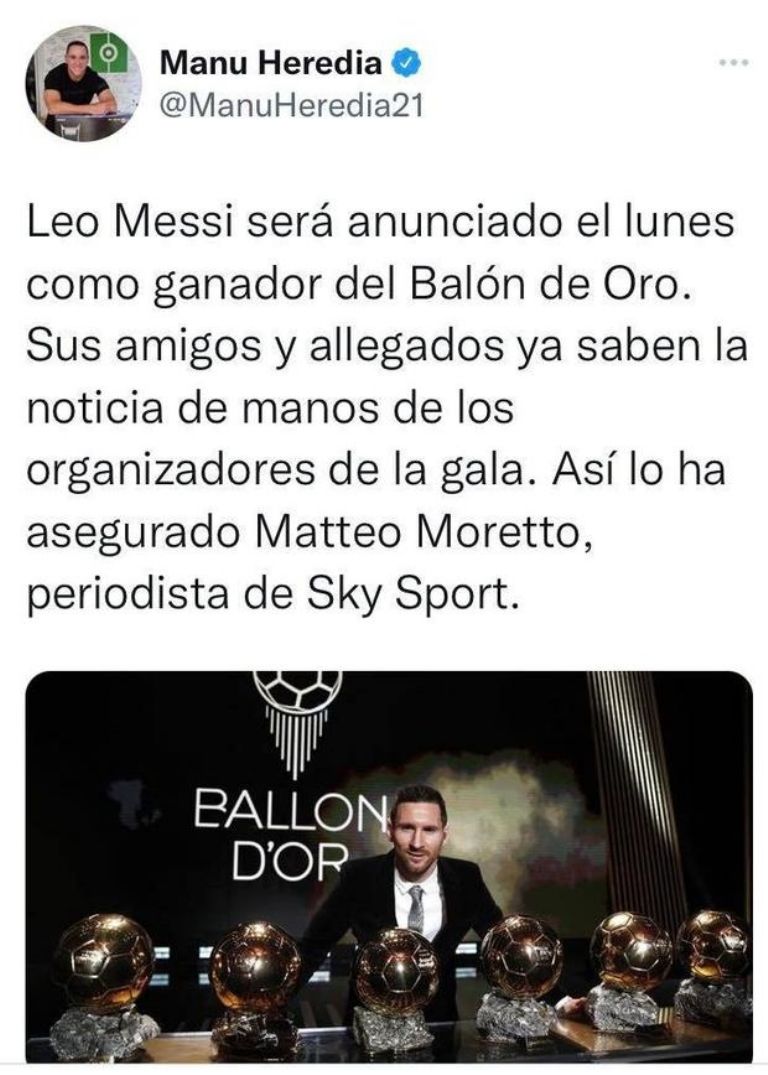The image size is (768, 1075).
Task: Open the tweet's three-dot overflow menu
Action: 733,62
